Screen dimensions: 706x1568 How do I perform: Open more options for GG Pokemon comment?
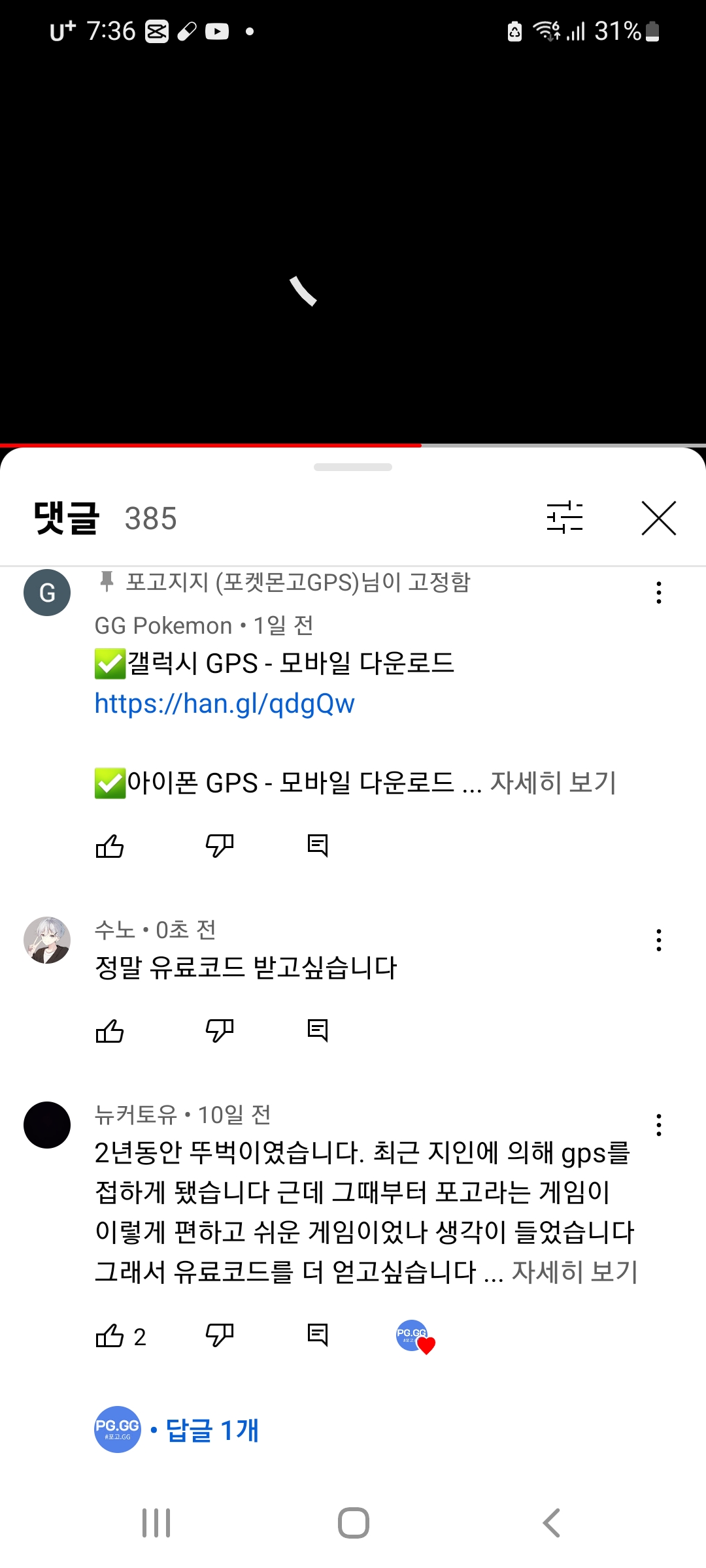point(658,593)
